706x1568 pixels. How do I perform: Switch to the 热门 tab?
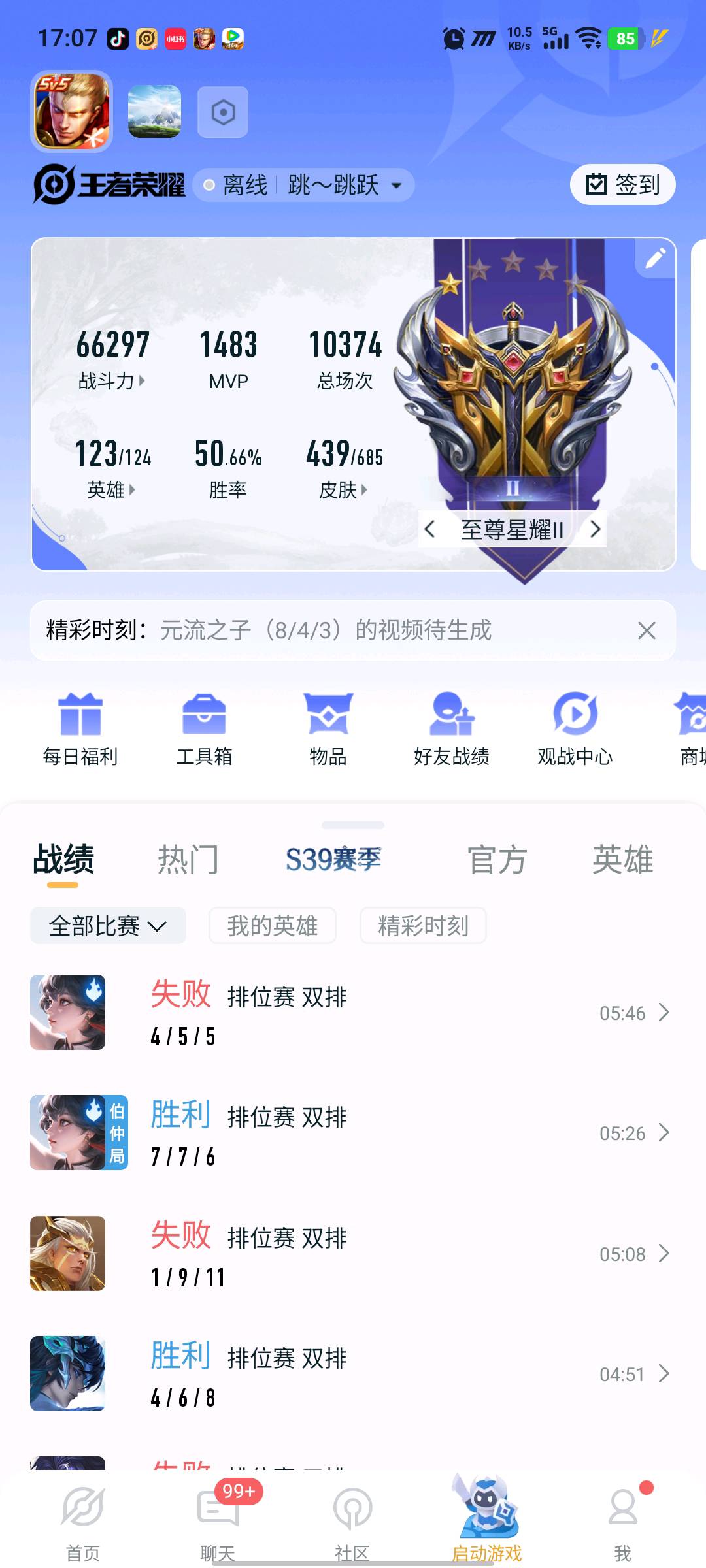[x=188, y=859]
